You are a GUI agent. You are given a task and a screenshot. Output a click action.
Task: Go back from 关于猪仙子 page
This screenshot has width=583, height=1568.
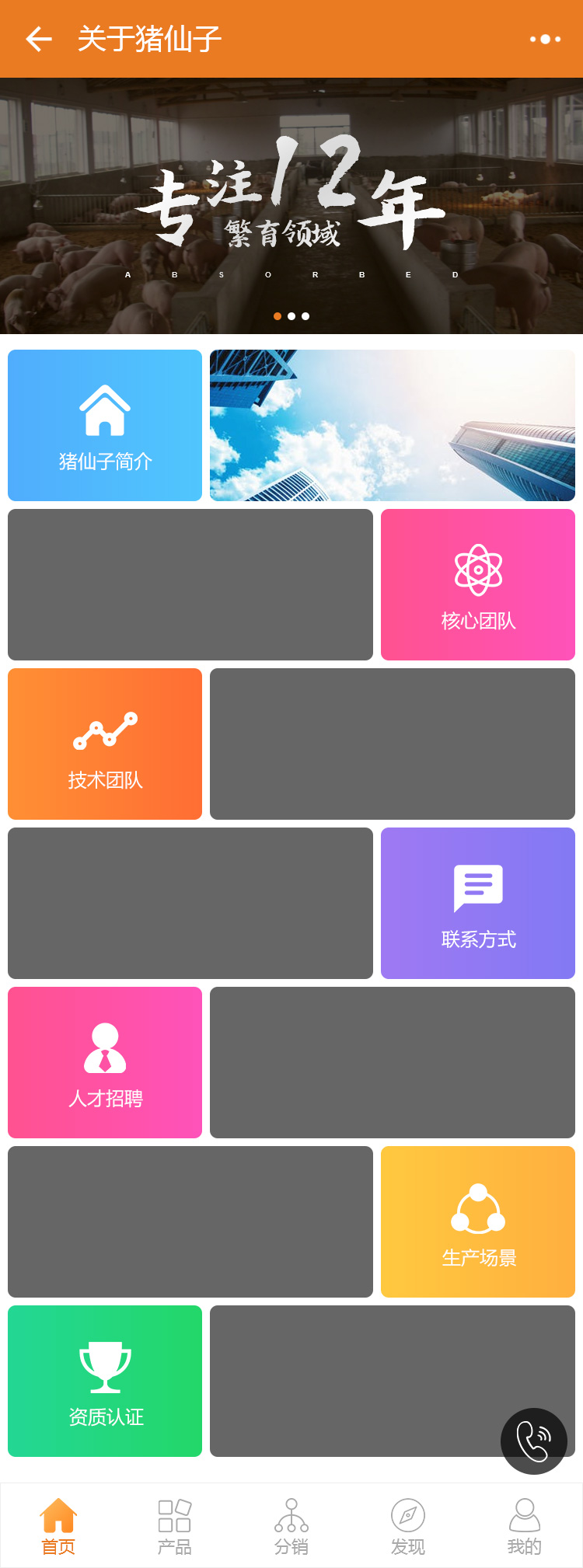pos(38,39)
